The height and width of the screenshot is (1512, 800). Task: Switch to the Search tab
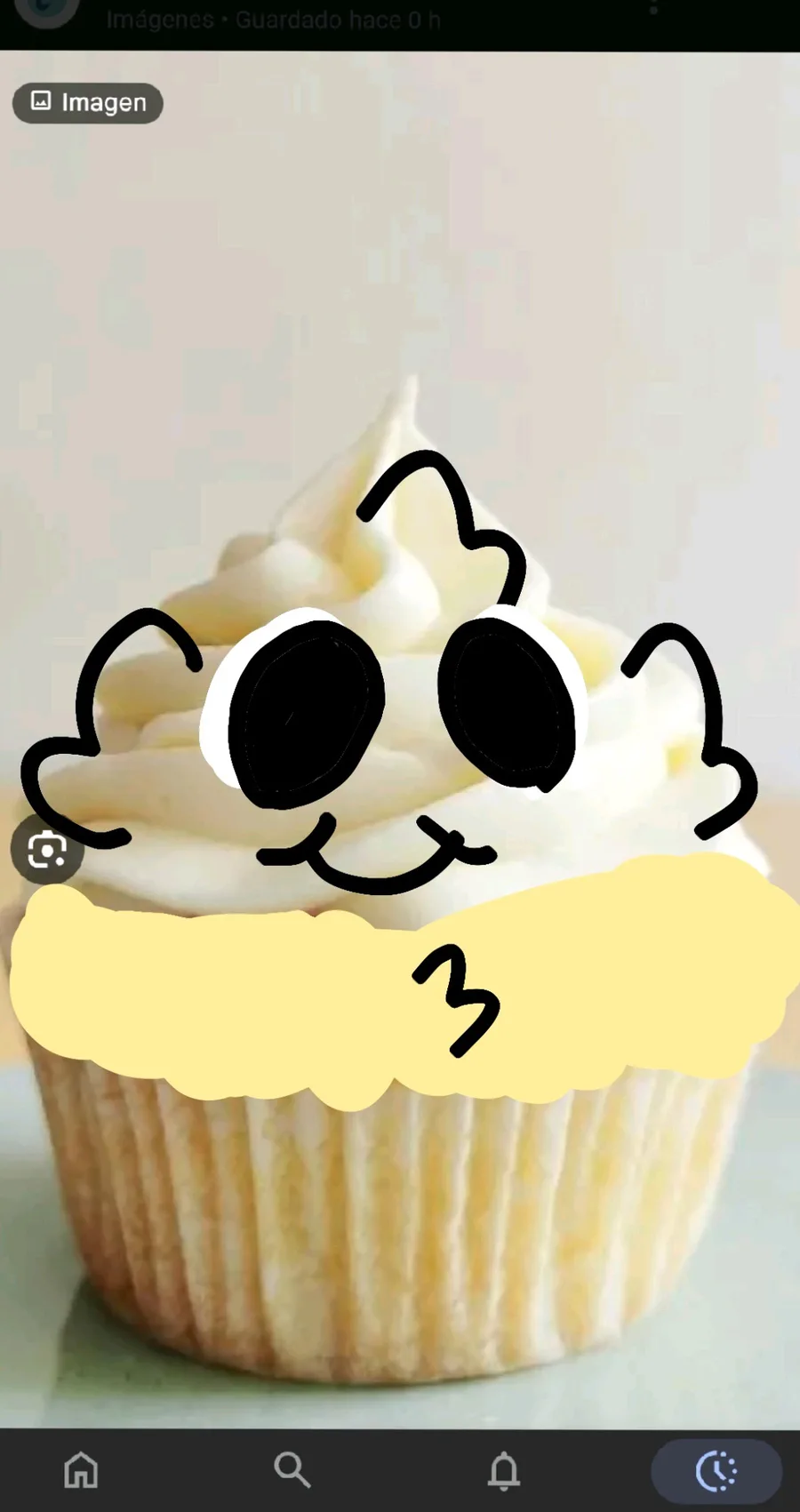292,1470
